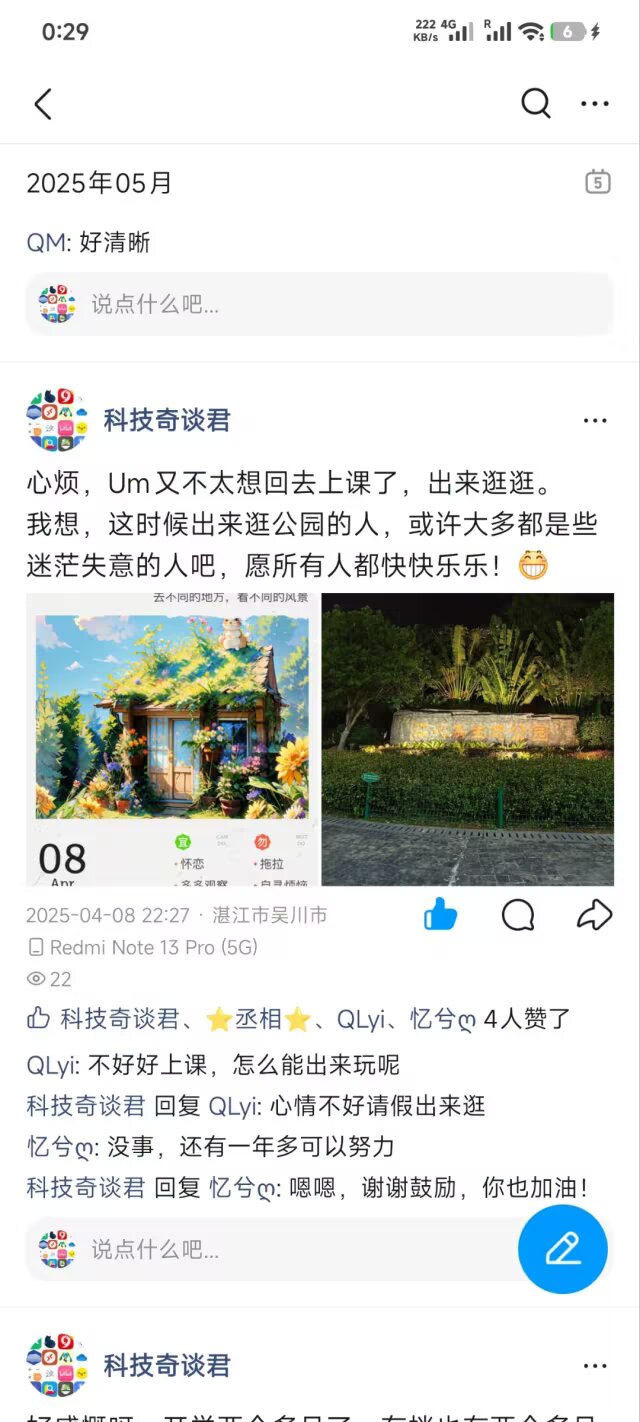The image size is (640, 1422).
Task: Tap the comment box under QM's comment
Action: (318, 304)
